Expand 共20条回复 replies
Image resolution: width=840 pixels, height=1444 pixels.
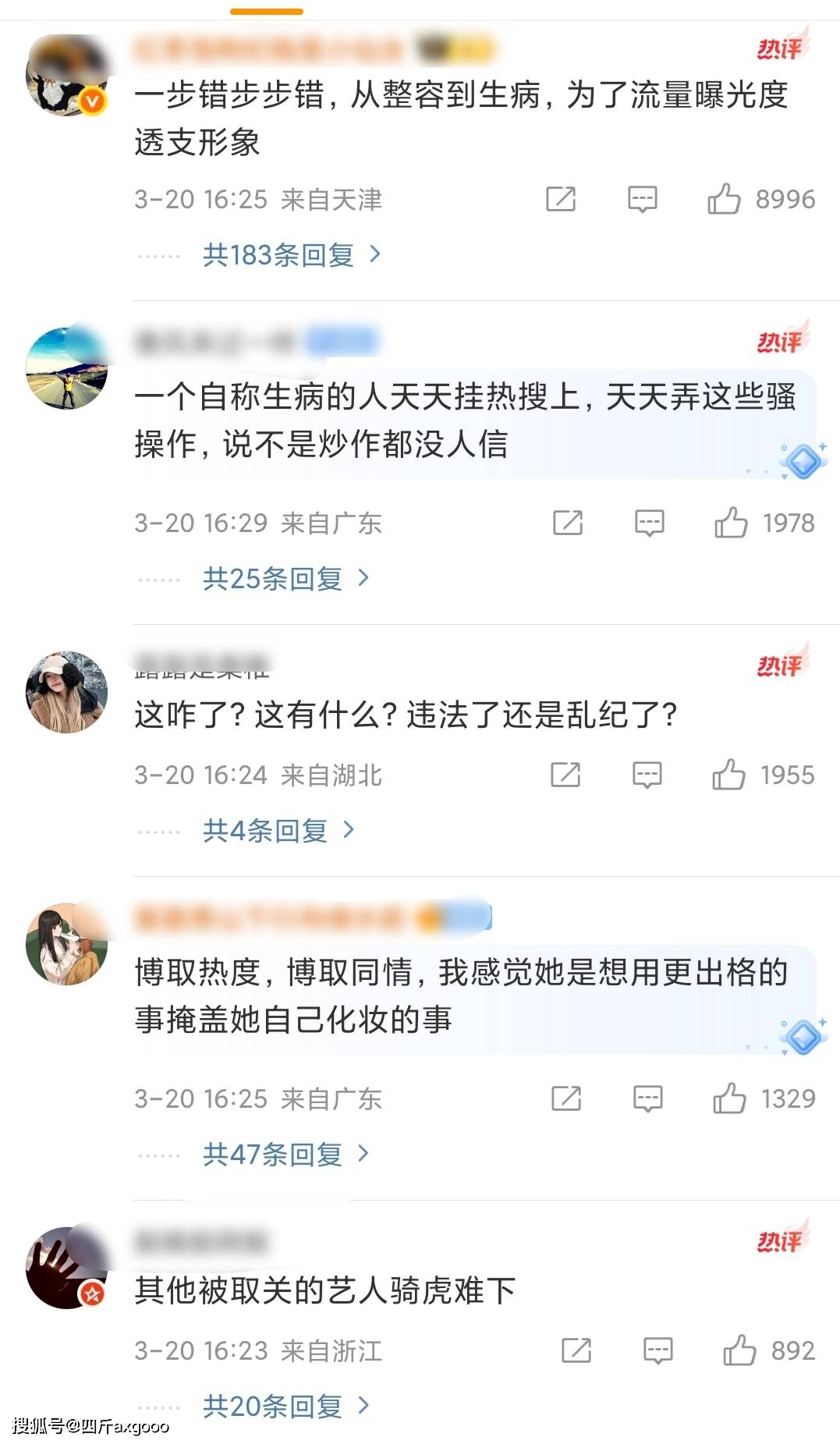[285, 1407]
